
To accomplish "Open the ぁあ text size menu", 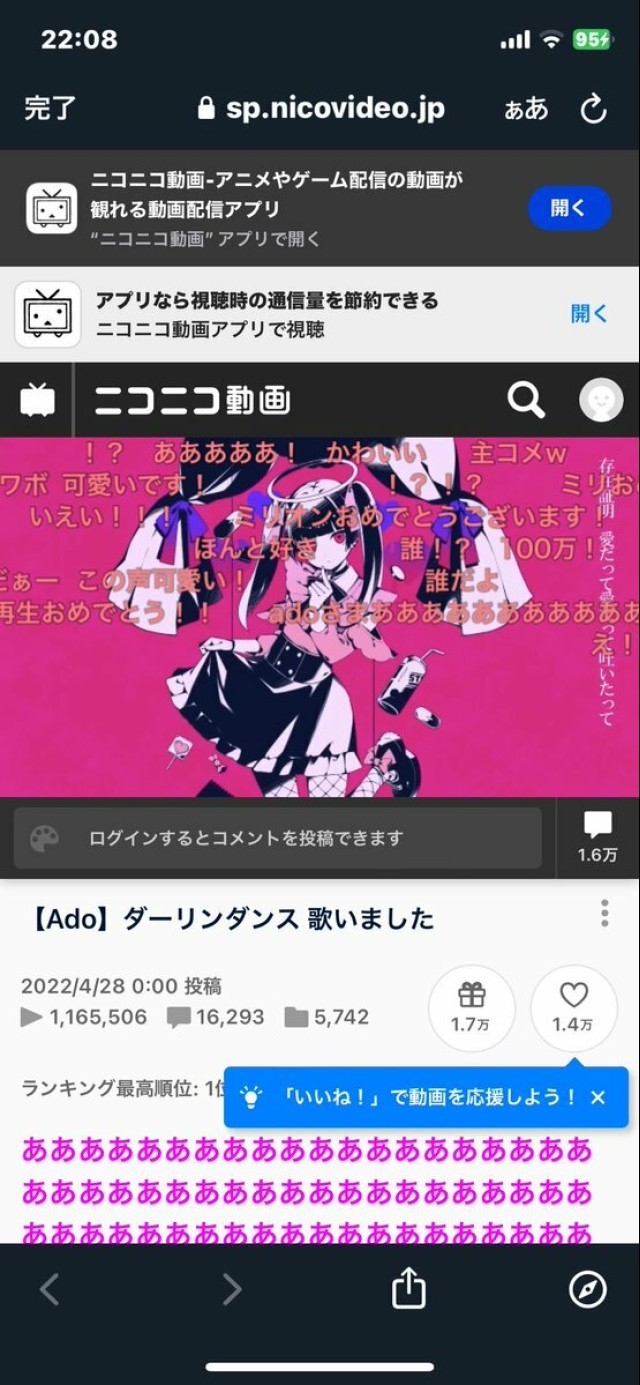I will (x=526, y=108).
